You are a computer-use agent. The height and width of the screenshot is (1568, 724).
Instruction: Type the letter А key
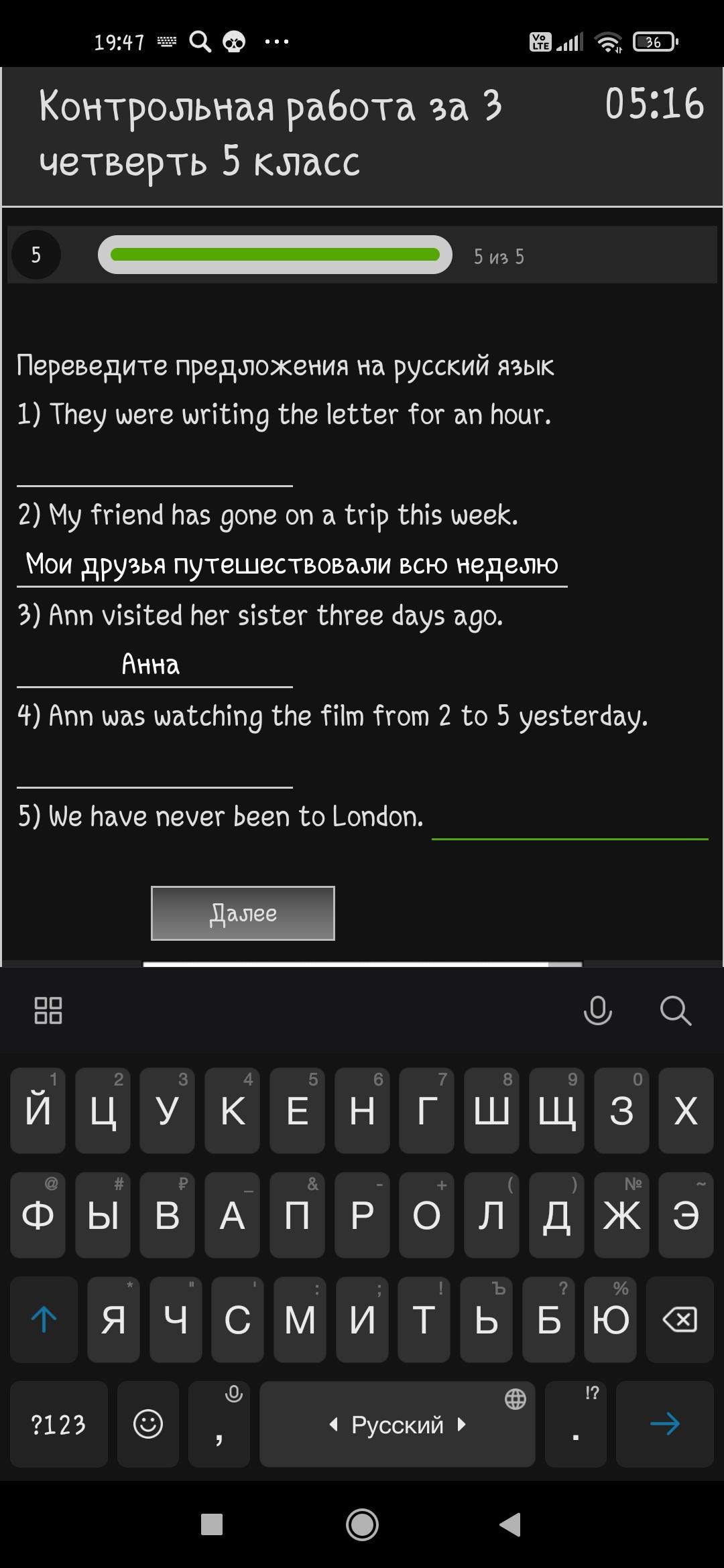point(232,1216)
